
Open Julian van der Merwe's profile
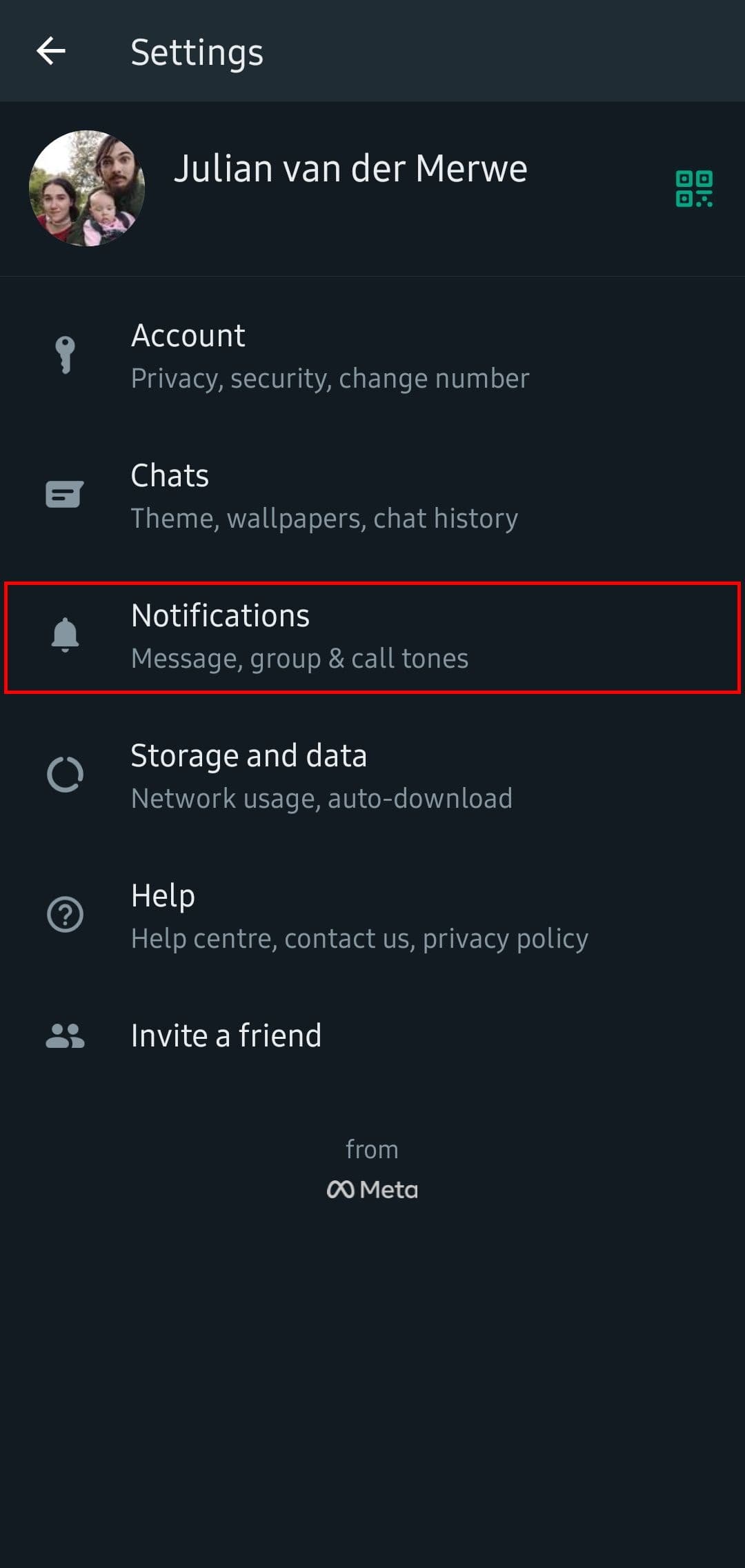(350, 170)
